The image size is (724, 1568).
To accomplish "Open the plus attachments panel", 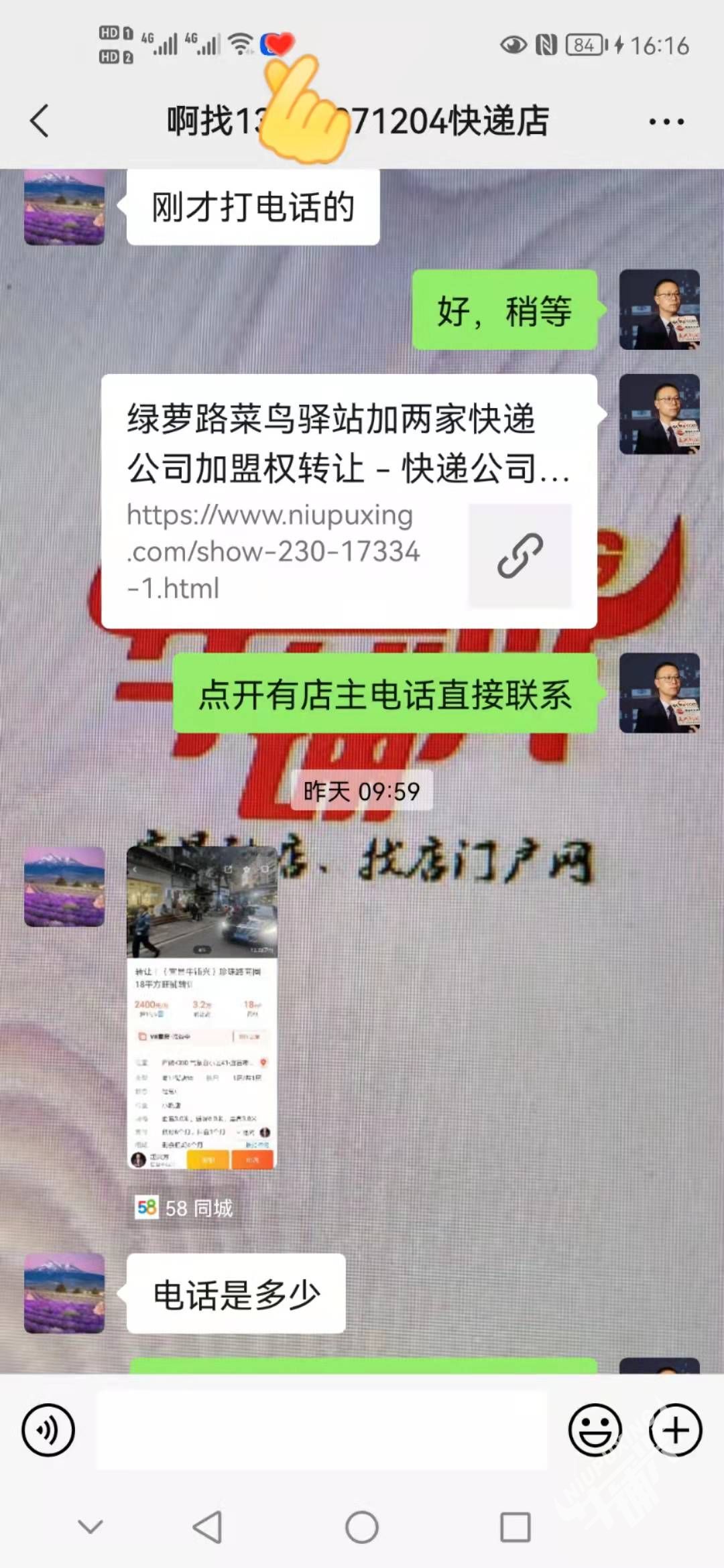I will (x=675, y=1430).
